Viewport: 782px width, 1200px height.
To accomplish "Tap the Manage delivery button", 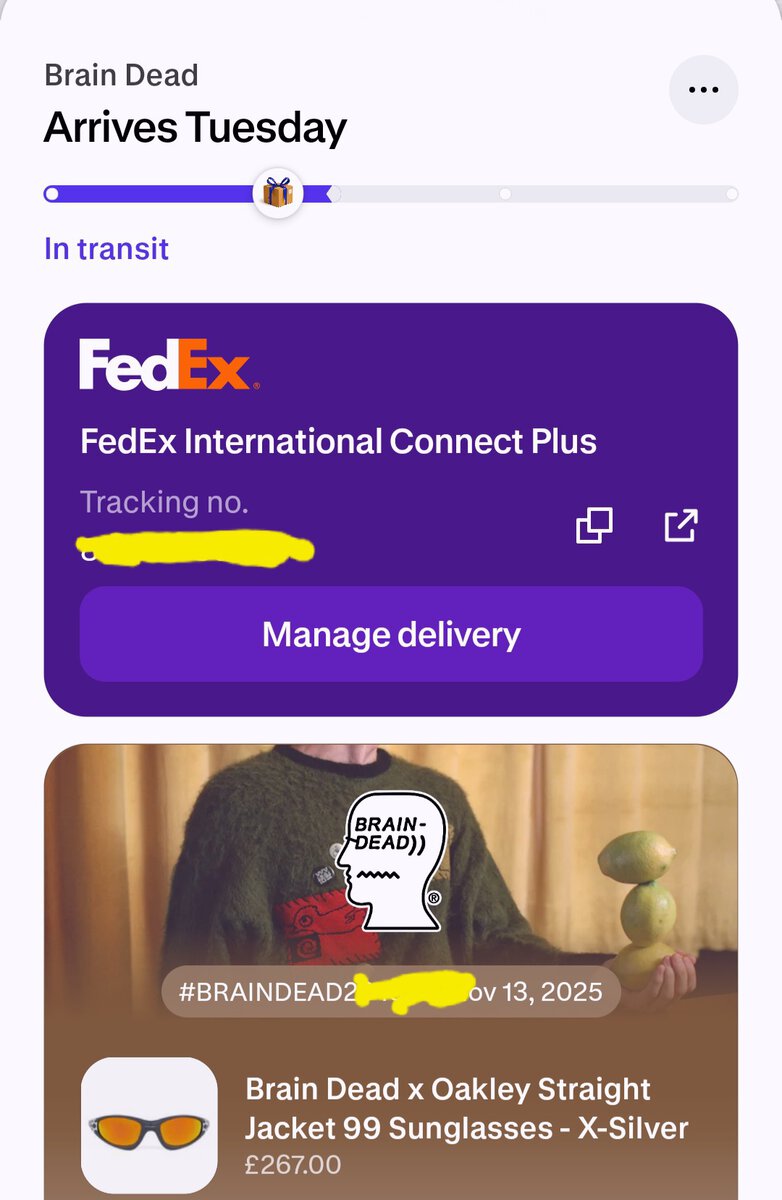I will point(391,634).
